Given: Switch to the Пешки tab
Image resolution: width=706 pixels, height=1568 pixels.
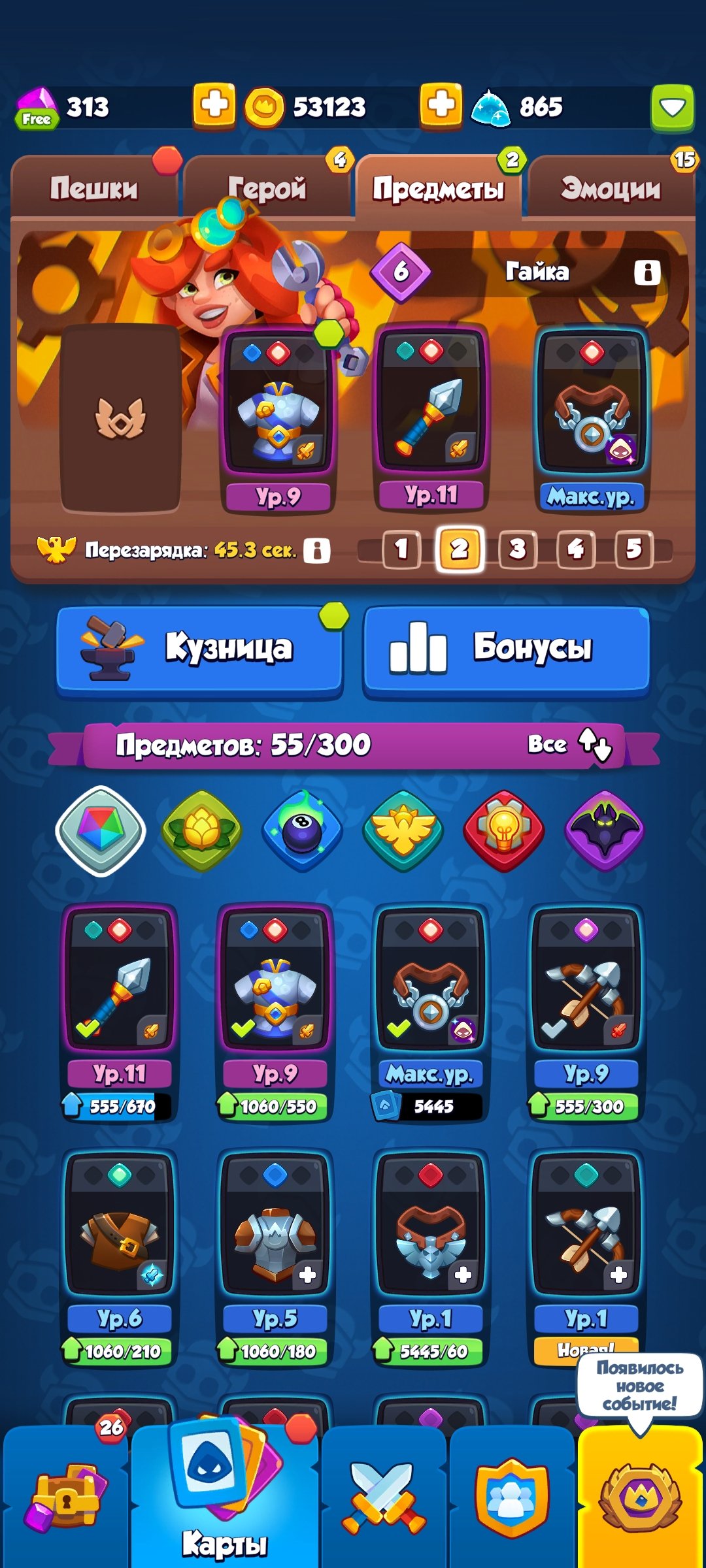Looking at the screenshot, I should (x=93, y=188).
